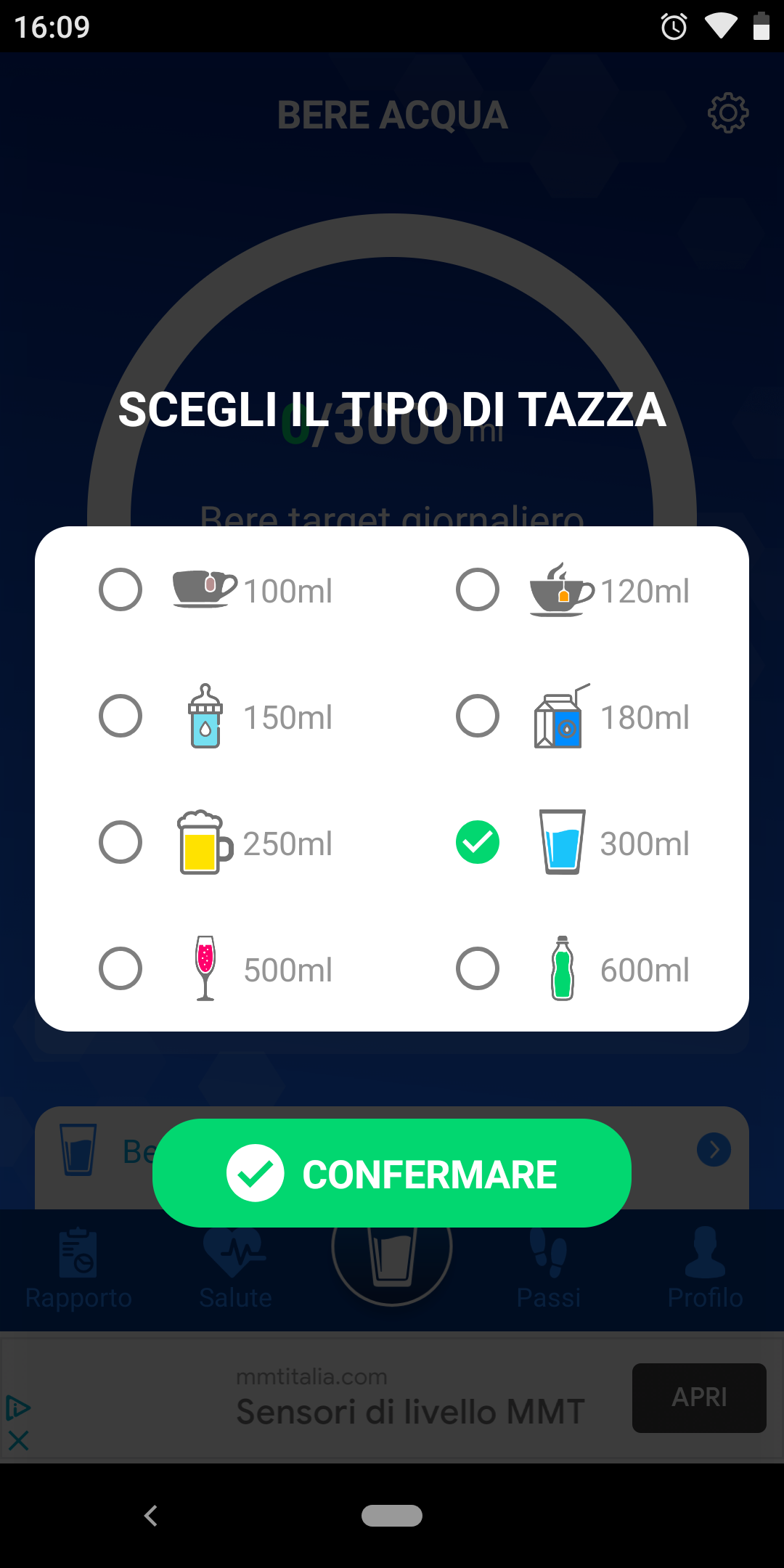
Task: Choose the 600ml bottle option
Action: pos(478,968)
